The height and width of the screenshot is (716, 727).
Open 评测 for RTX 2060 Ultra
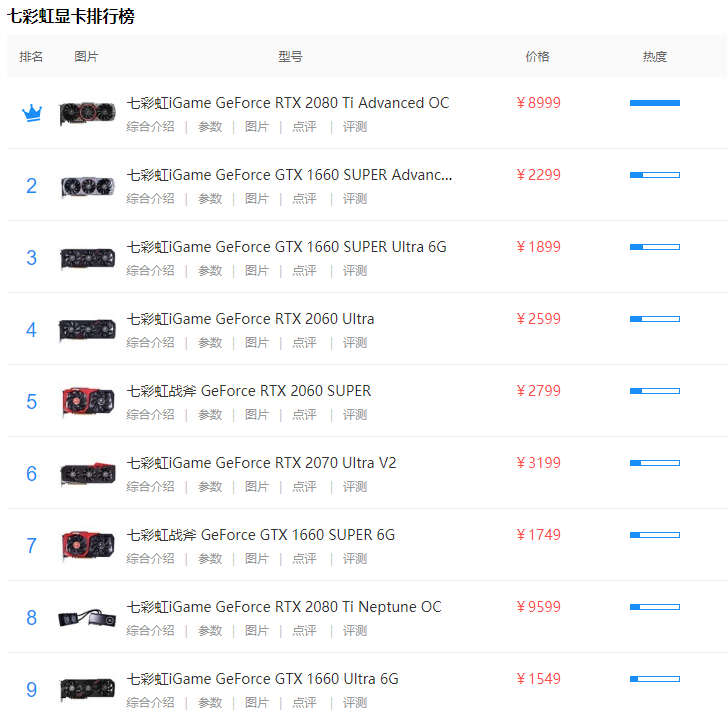click(x=355, y=343)
